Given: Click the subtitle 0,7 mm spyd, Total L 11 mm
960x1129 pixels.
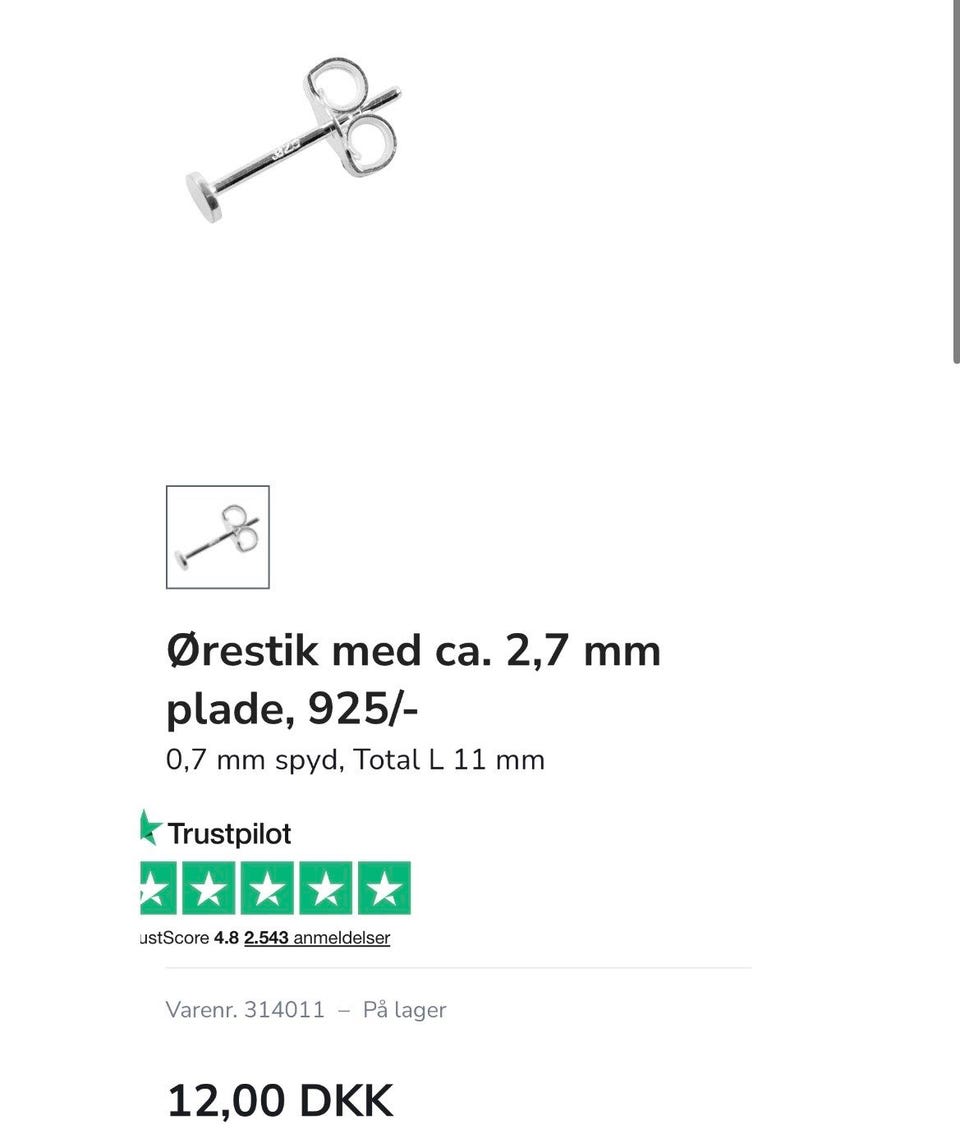Looking at the screenshot, I should pyautogui.click(x=354, y=760).
